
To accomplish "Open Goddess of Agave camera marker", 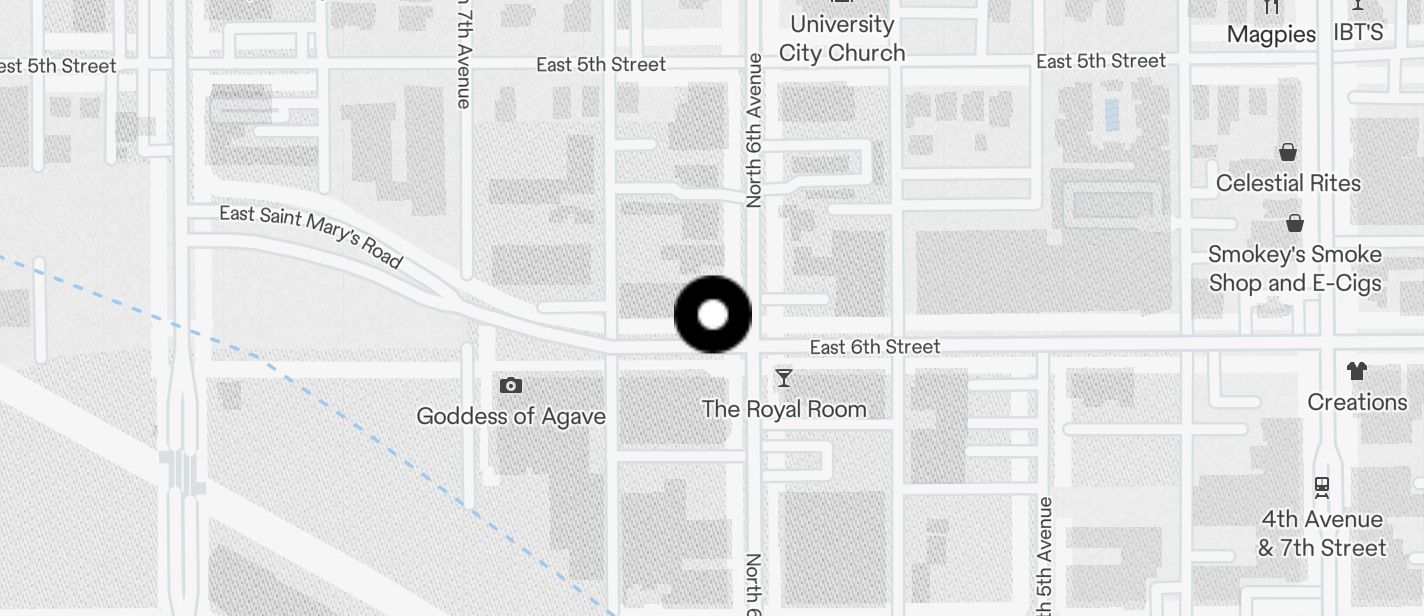I will (x=511, y=386).
